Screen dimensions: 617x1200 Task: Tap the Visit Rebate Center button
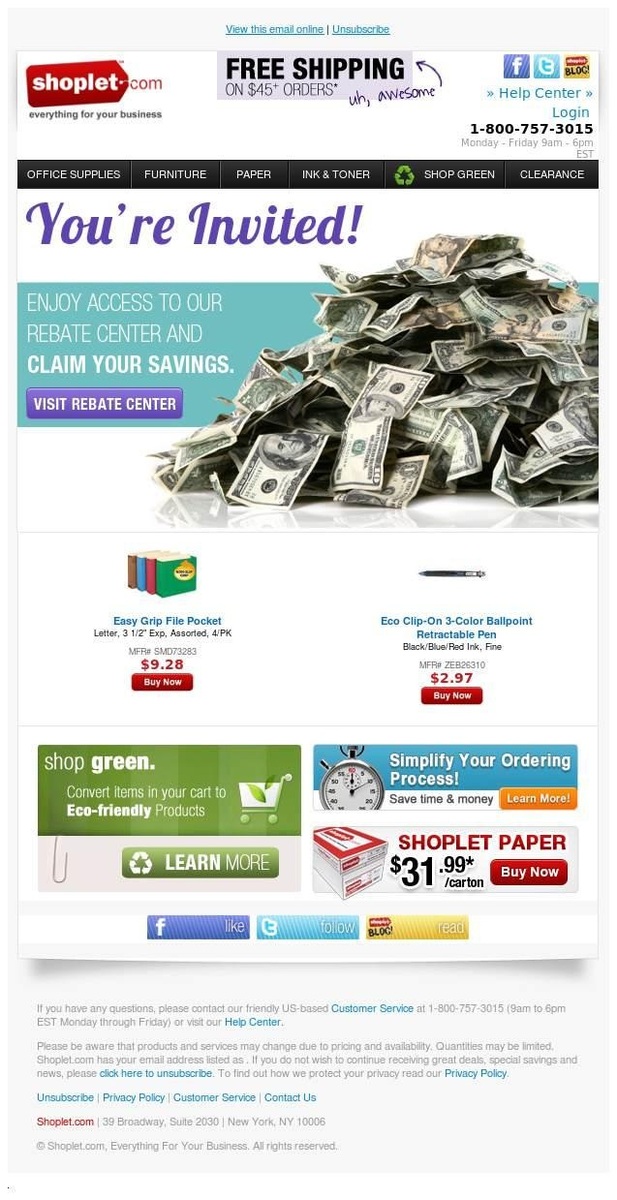click(105, 404)
